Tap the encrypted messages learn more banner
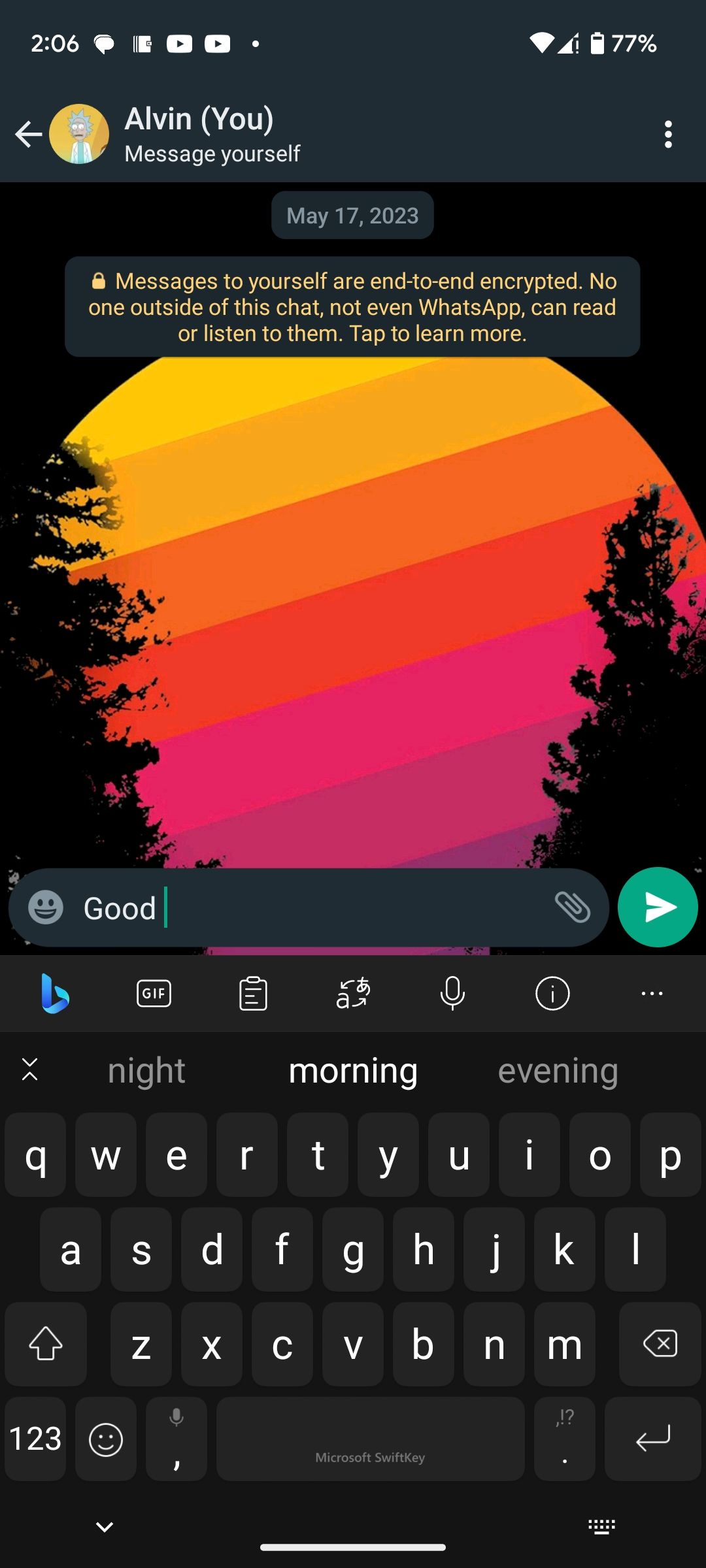The width and height of the screenshot is (706, 1568). click(x=352, y=307)
